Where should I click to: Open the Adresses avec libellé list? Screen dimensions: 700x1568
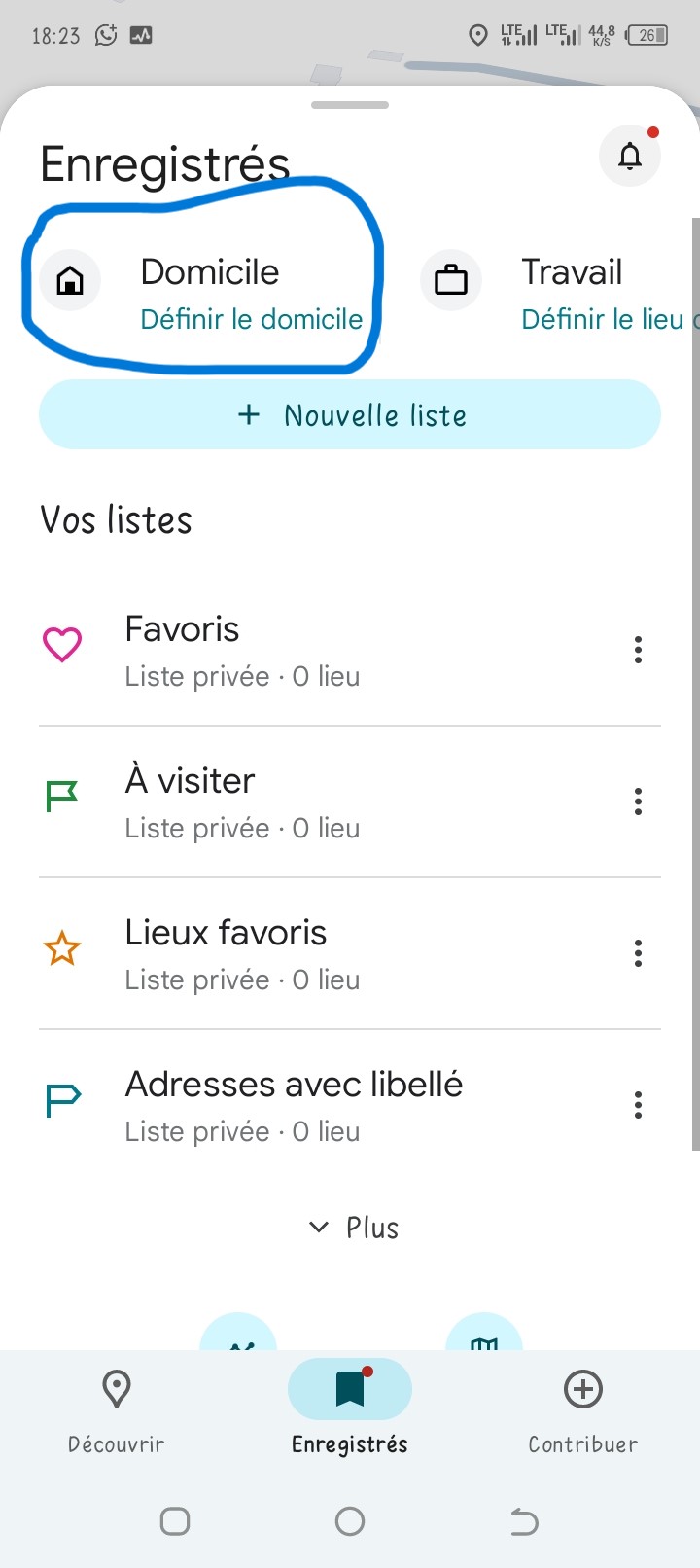click(294, 1084)
